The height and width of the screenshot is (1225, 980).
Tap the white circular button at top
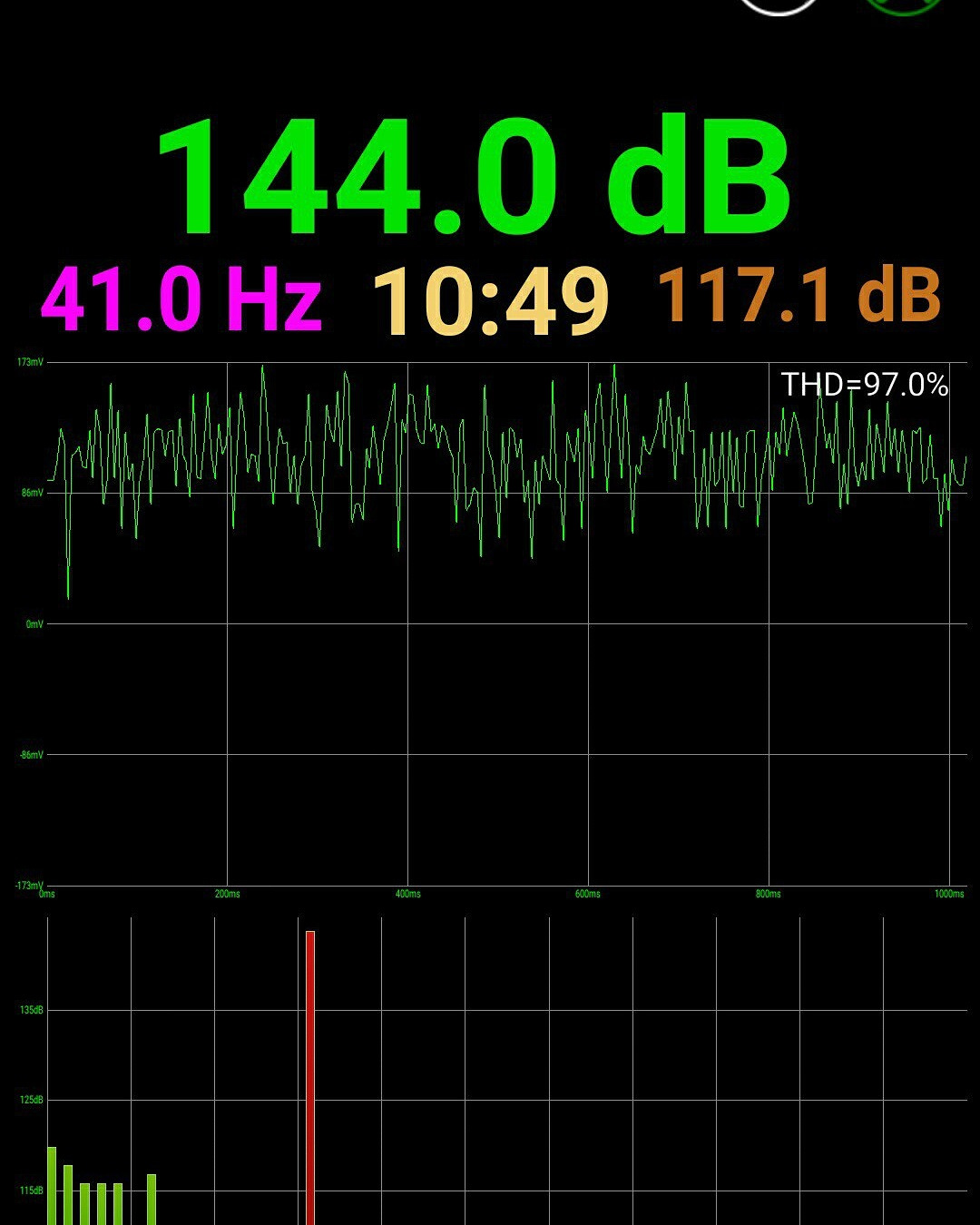[x=779, y=5]
